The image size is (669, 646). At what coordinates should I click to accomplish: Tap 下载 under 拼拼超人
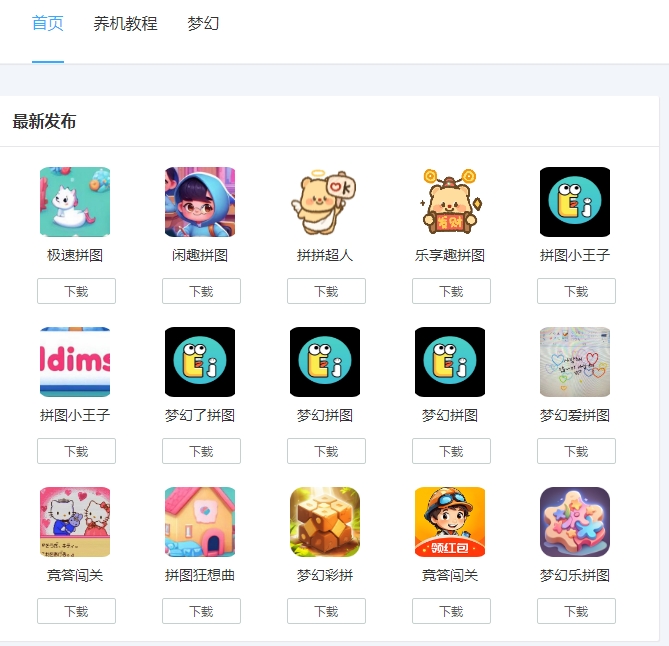[x=326, y=291]
